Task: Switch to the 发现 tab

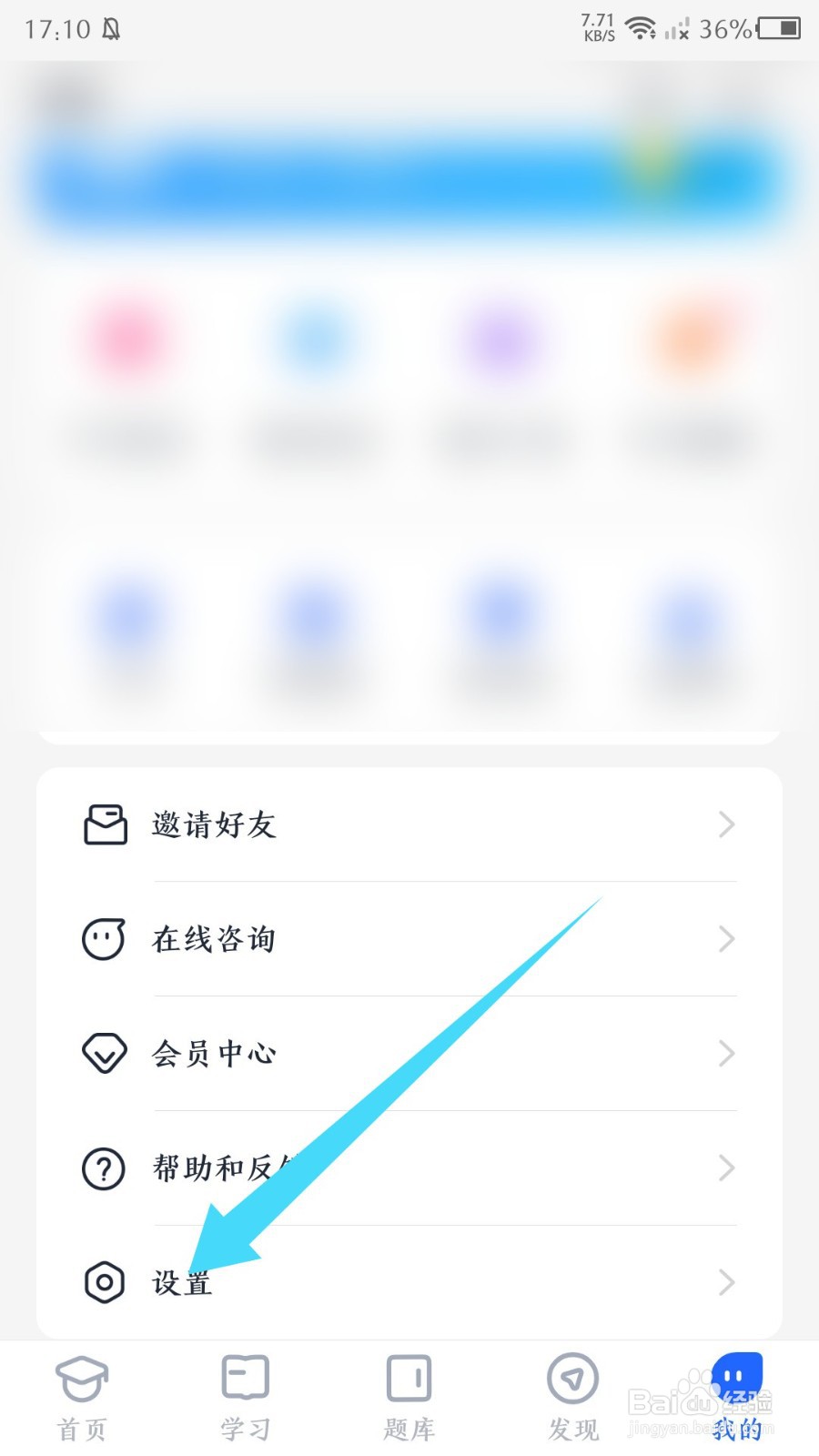Action: point(573,1398)
